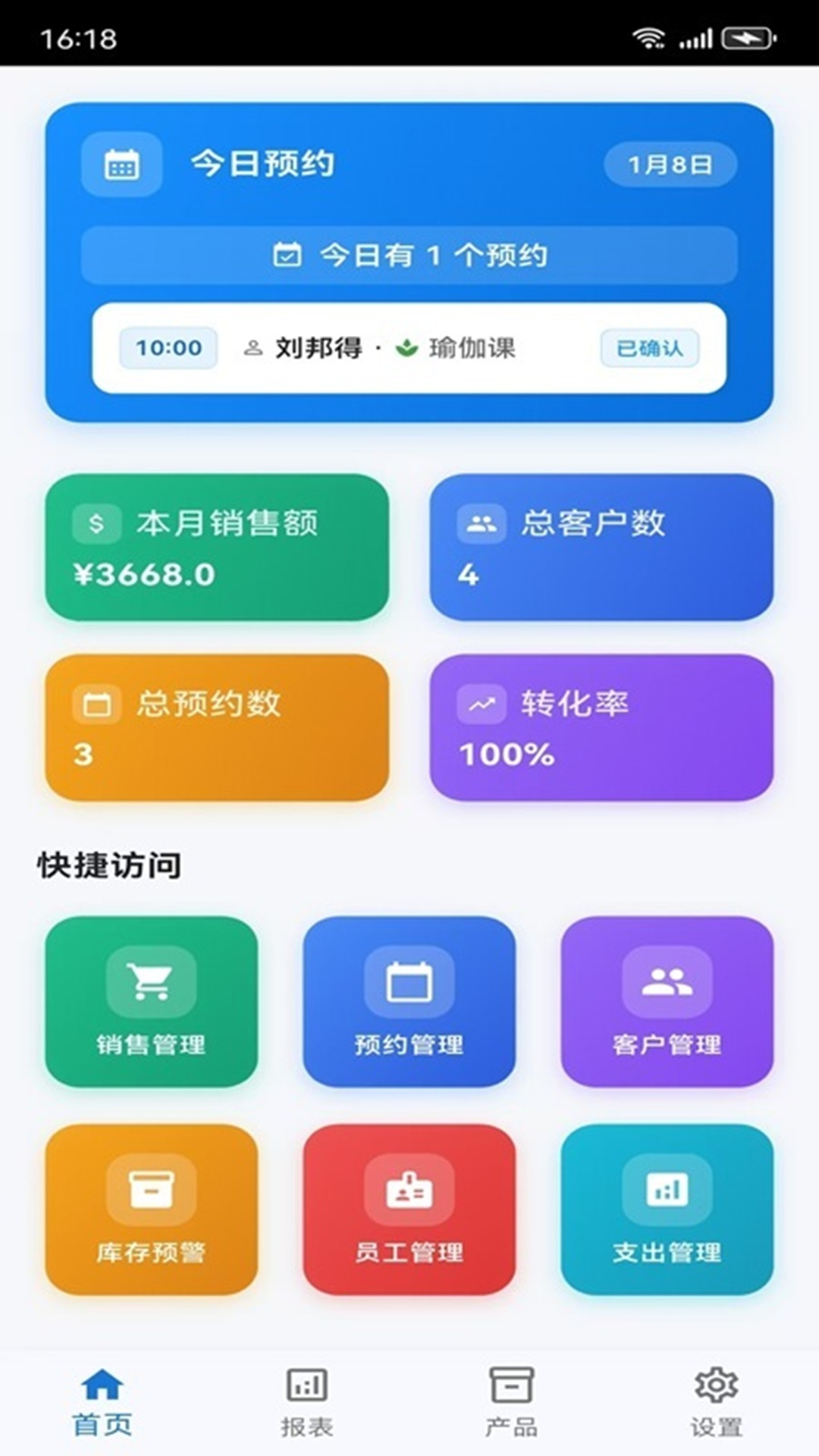The width and height of the screenshot is (819, 1456).
Task: Click the trend icon on 转化率 card
Action: [x=483, y=704]
